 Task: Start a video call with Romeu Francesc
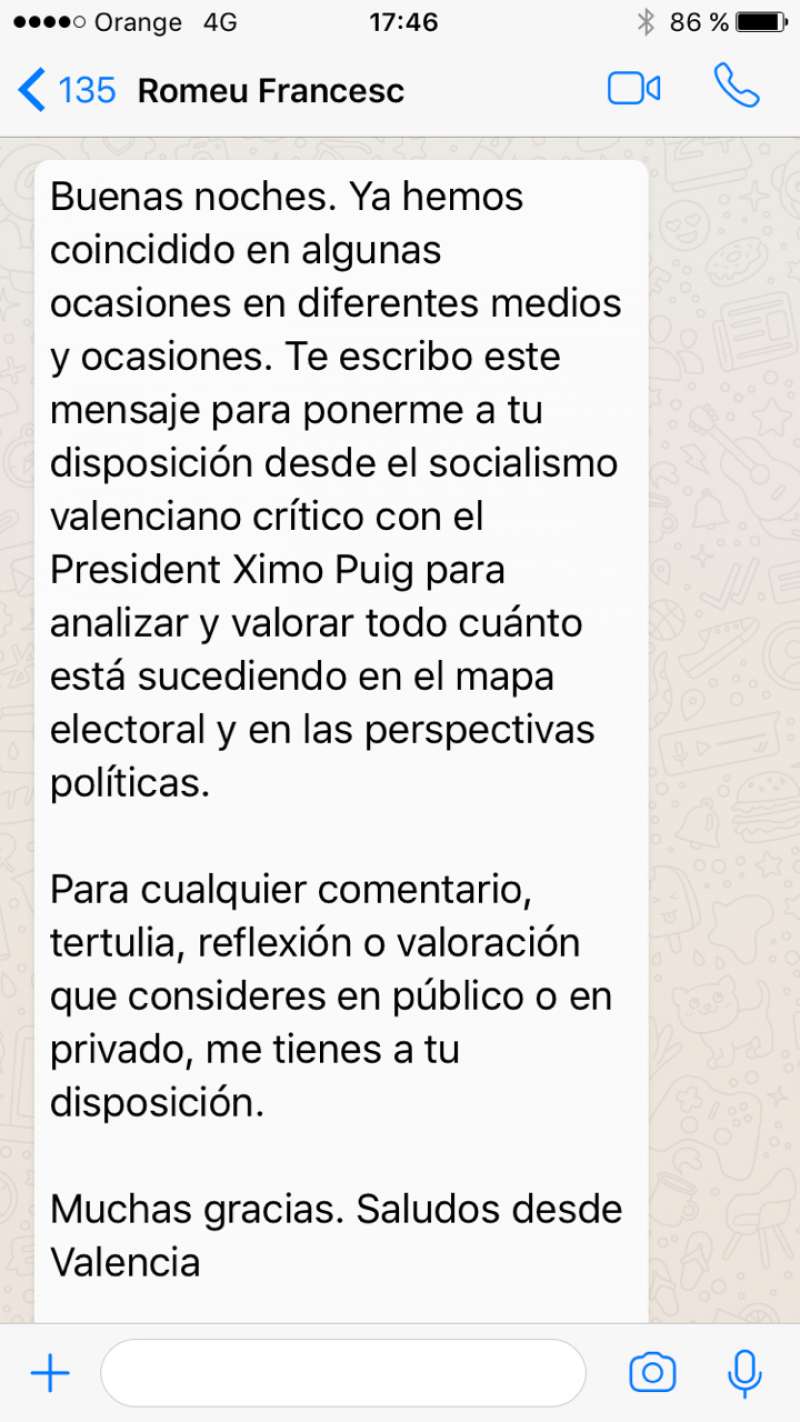pos(634,89)
